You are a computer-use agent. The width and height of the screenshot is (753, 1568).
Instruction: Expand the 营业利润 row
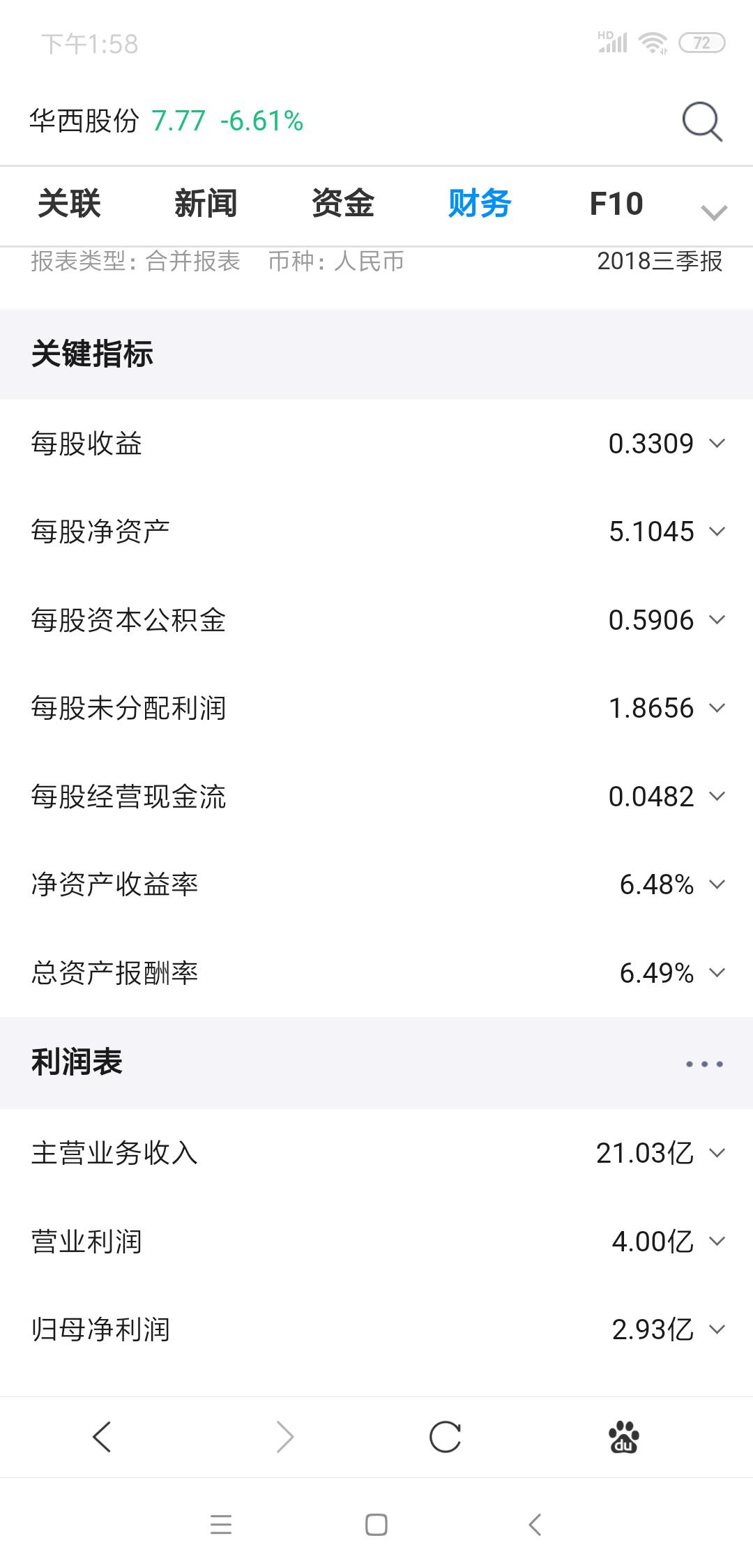point(717,1242)
